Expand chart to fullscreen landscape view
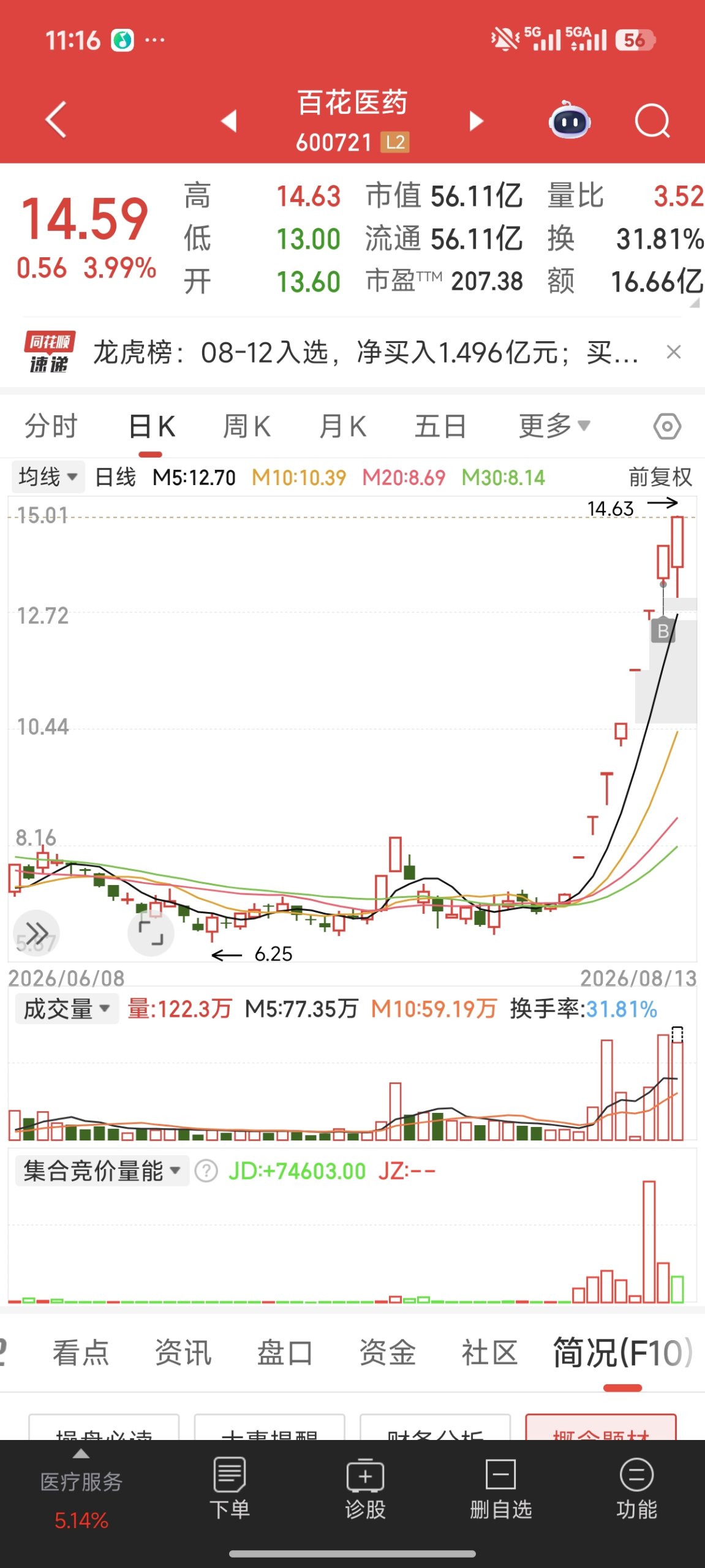This screenshot has width=705, height=1568. [x=151, y=932]
